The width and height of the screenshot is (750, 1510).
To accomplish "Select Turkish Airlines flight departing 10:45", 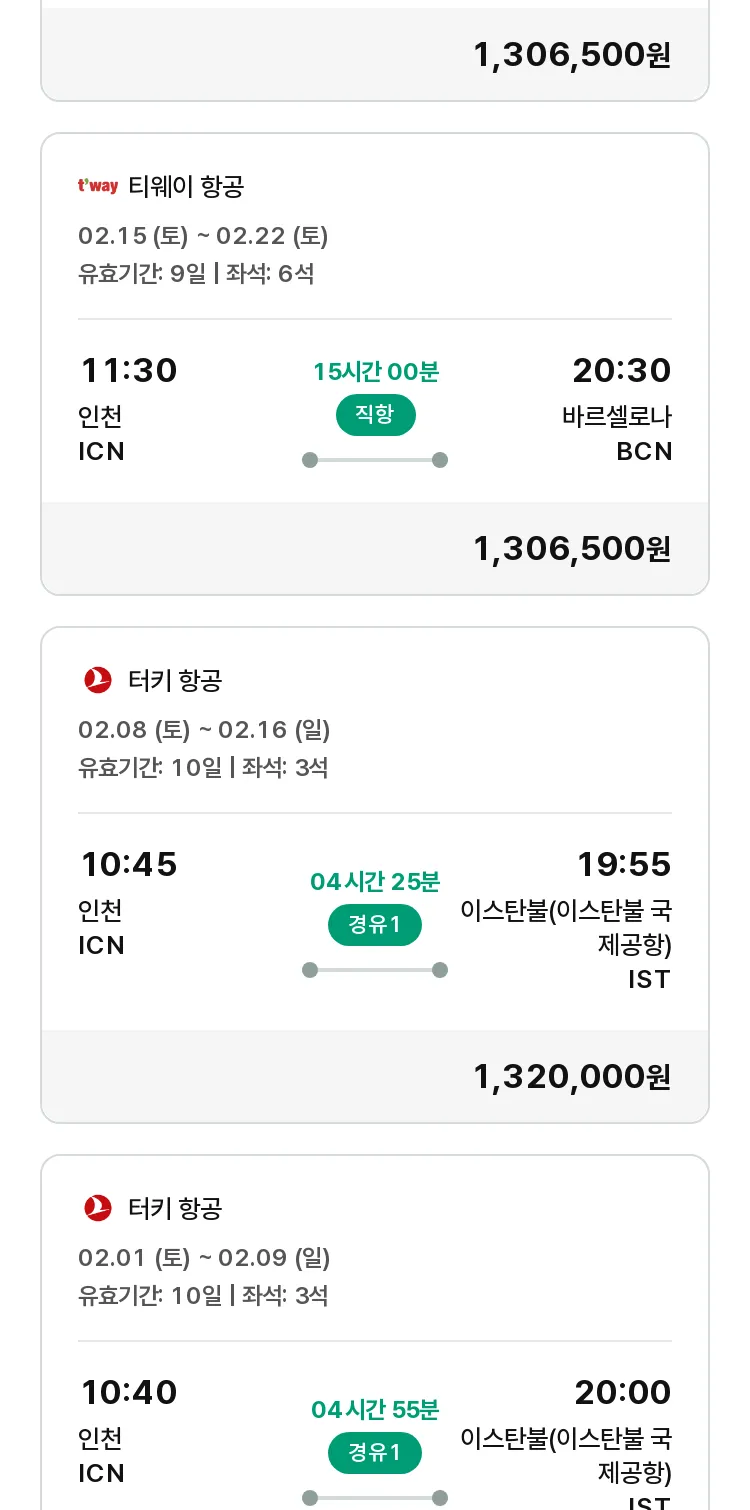I will pyautogui.click(x=375, y=875).
